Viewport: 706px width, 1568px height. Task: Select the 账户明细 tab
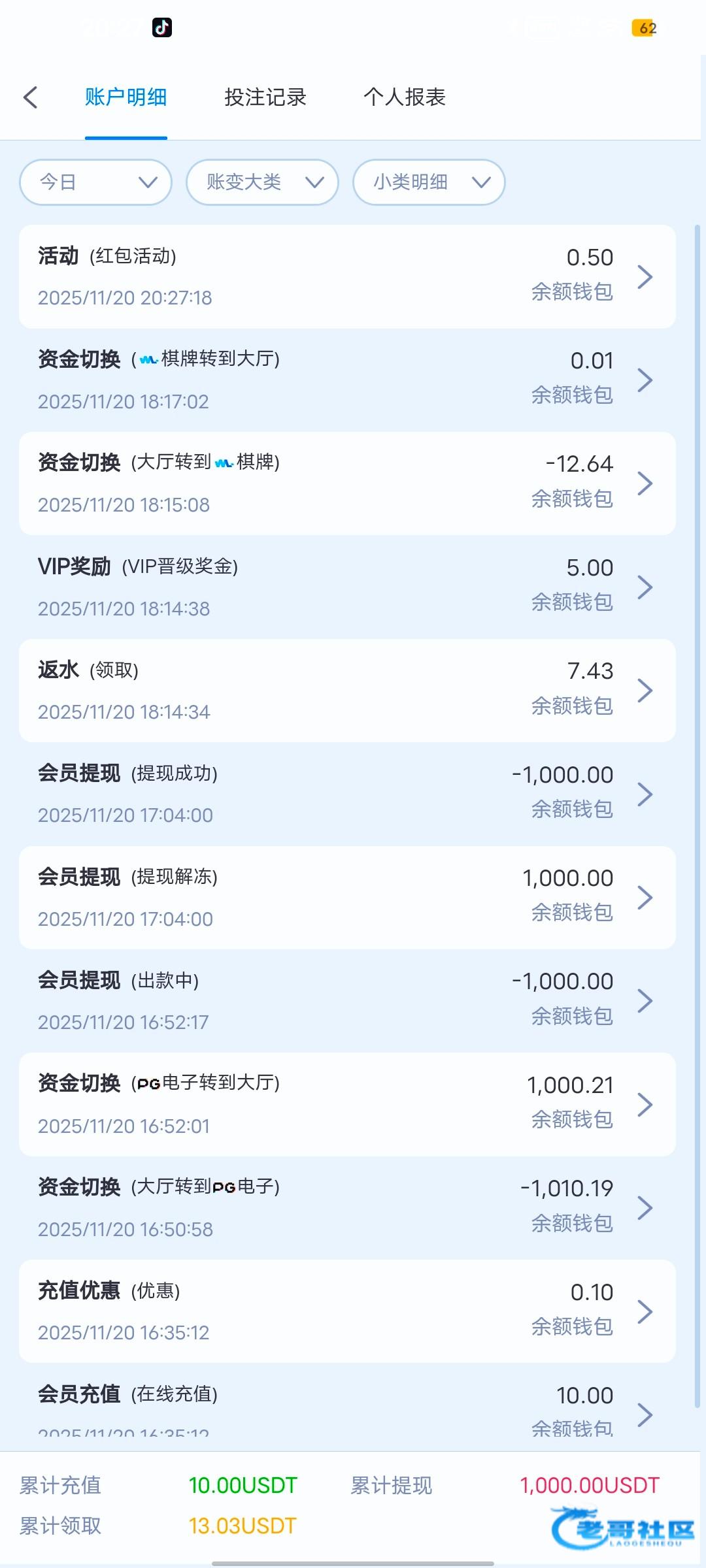[x=126, y=97]
